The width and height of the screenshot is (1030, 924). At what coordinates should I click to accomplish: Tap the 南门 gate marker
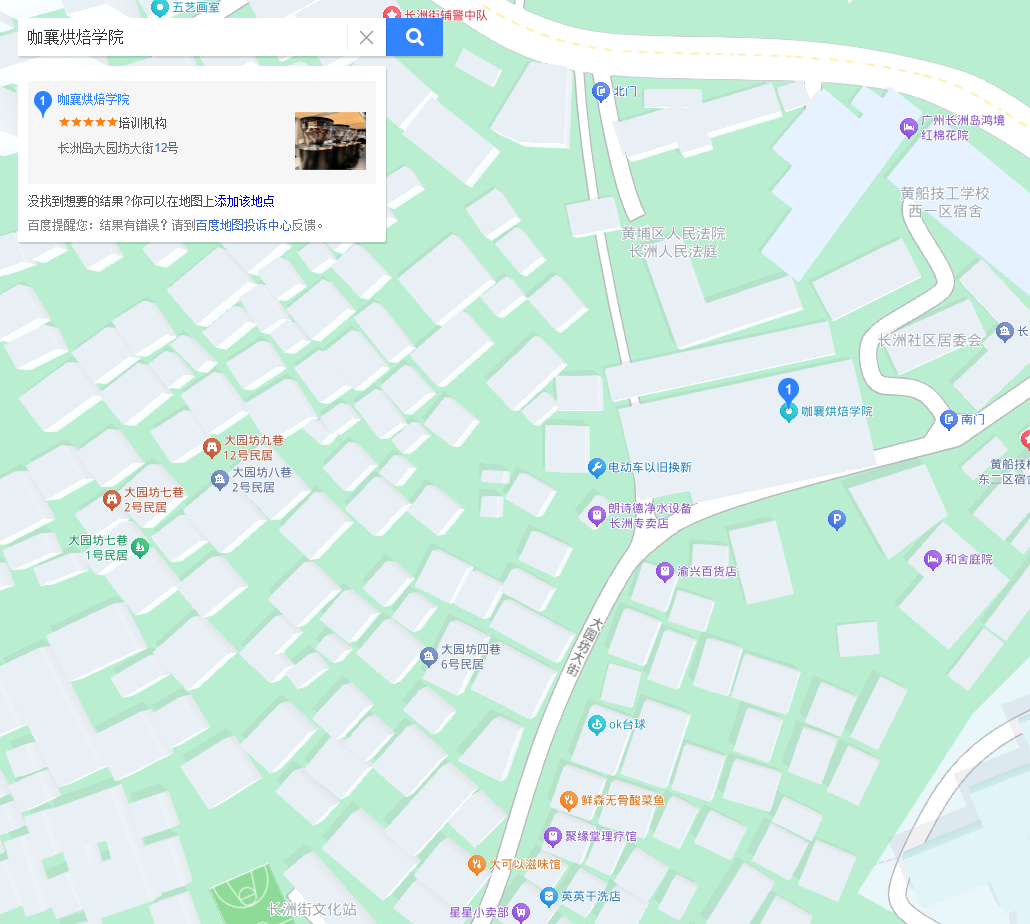pyautogui.click(x=949, y=419)
